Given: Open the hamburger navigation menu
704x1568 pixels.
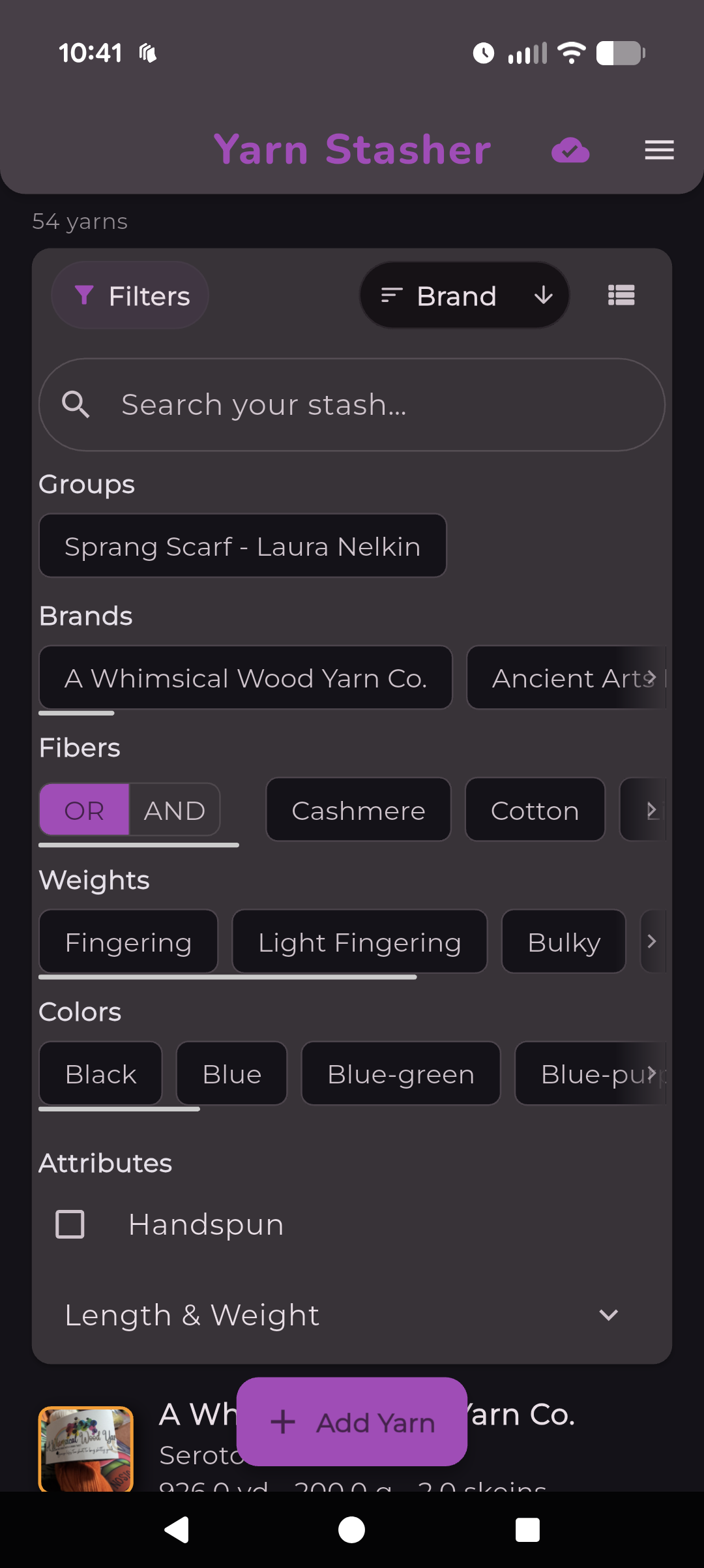Looking at the screenshot, I should [659, 149].
